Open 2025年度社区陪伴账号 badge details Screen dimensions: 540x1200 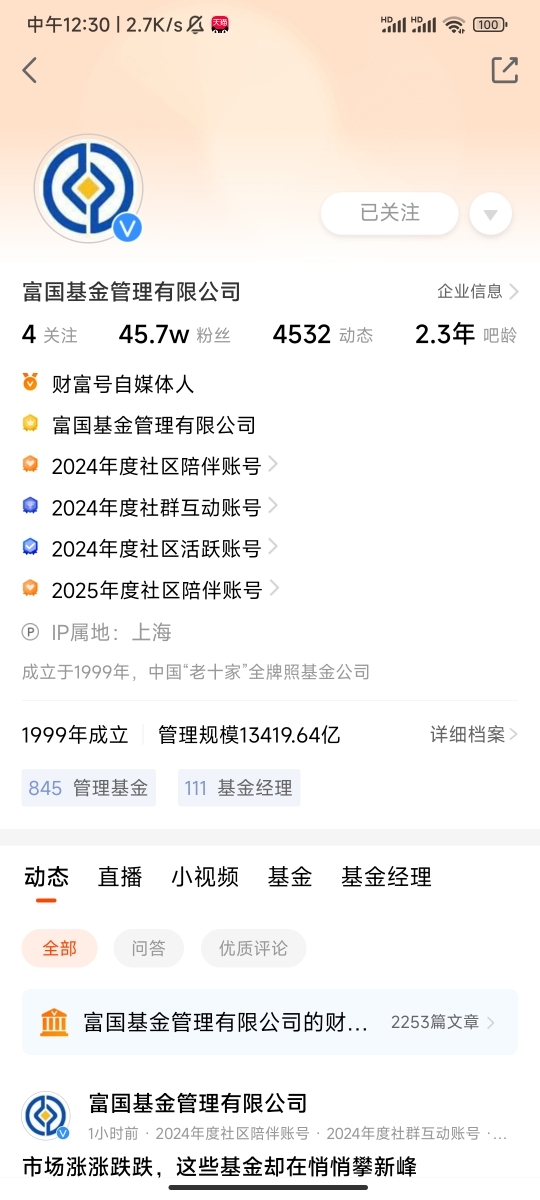150,589
